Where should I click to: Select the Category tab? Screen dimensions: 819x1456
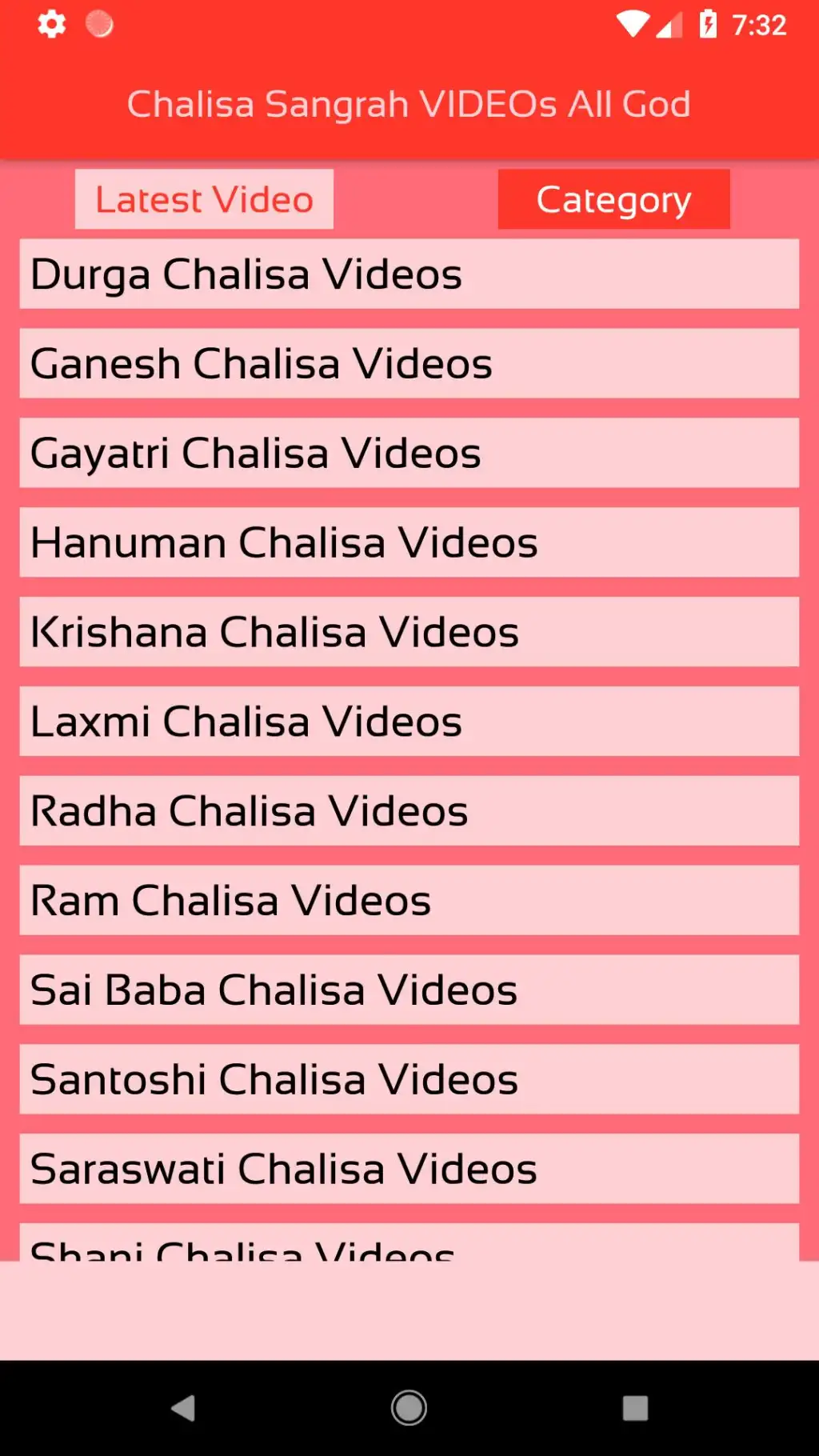click(x=613, y=199)
